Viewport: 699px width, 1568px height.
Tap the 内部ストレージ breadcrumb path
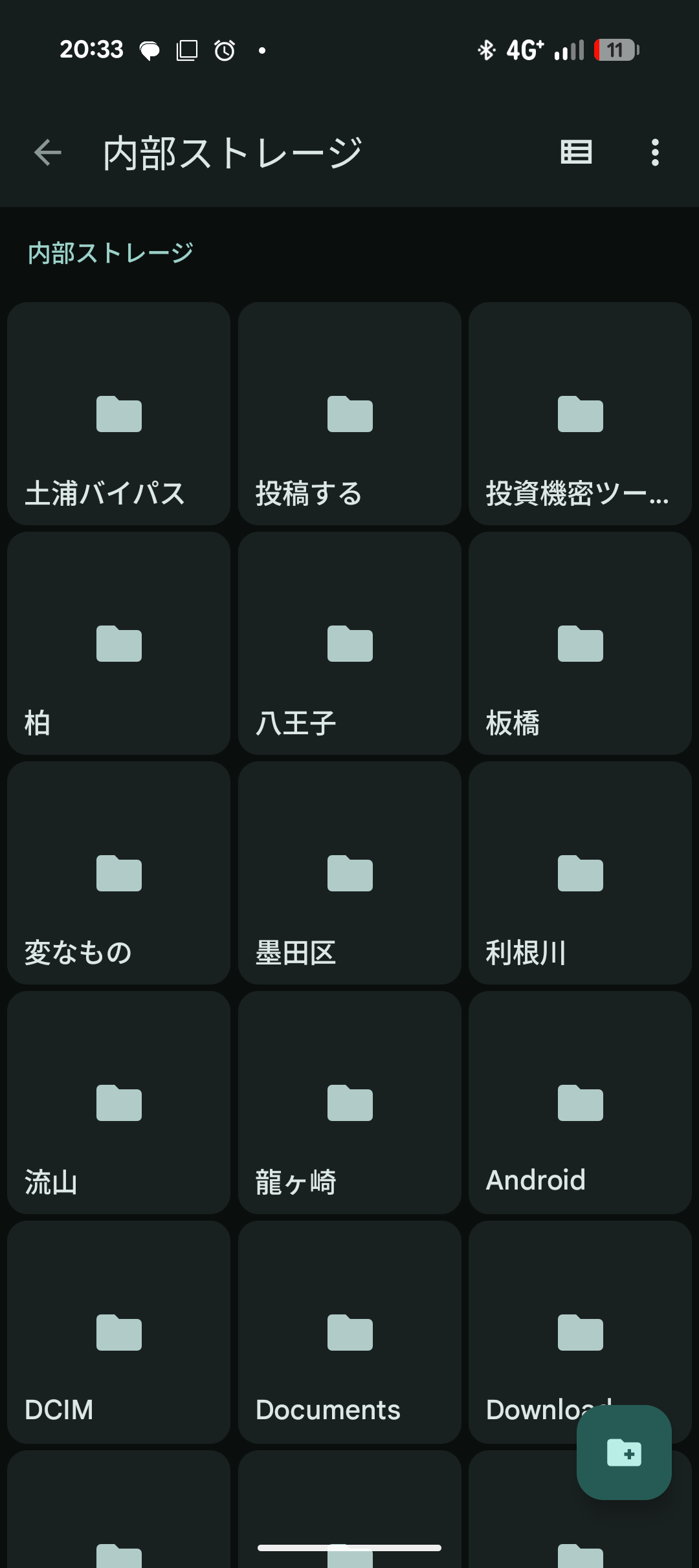point(111,253)
